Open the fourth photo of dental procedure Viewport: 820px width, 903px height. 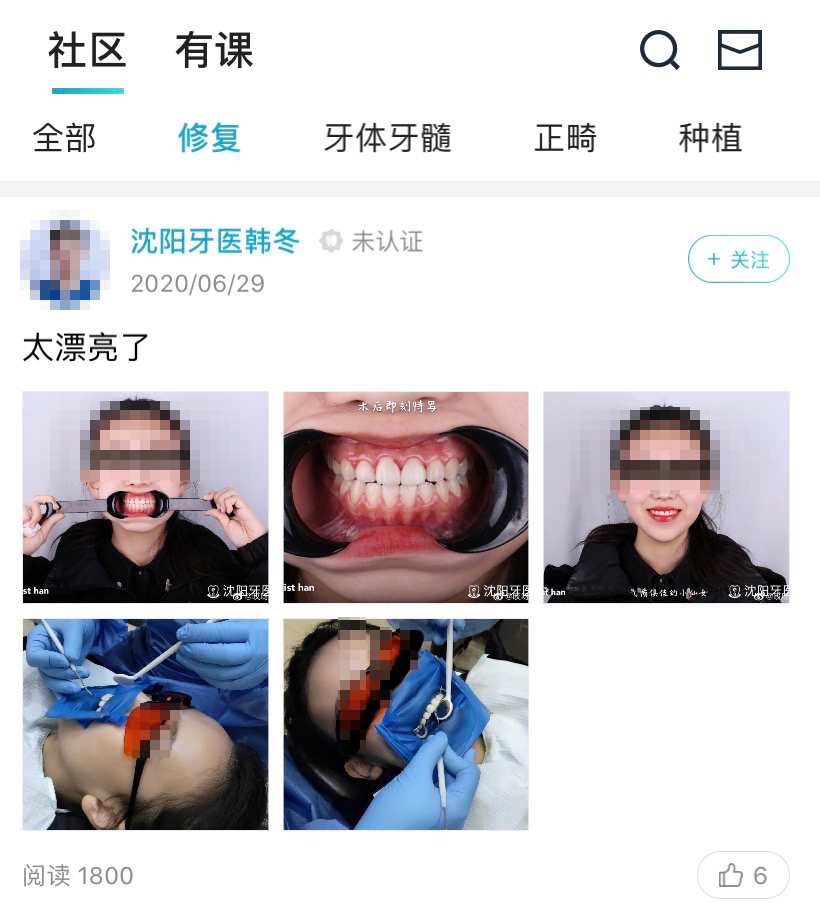click(145, 724)
